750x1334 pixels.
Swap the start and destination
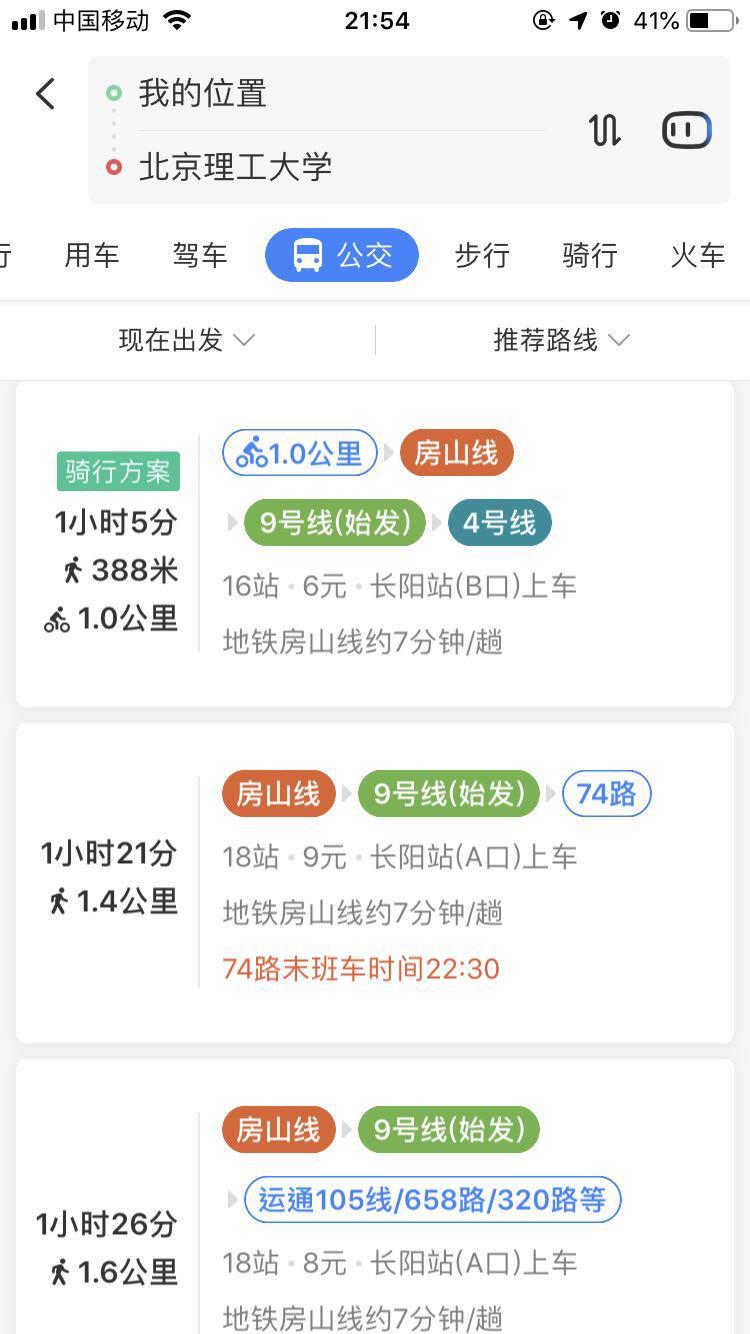(x=605, y=131)
